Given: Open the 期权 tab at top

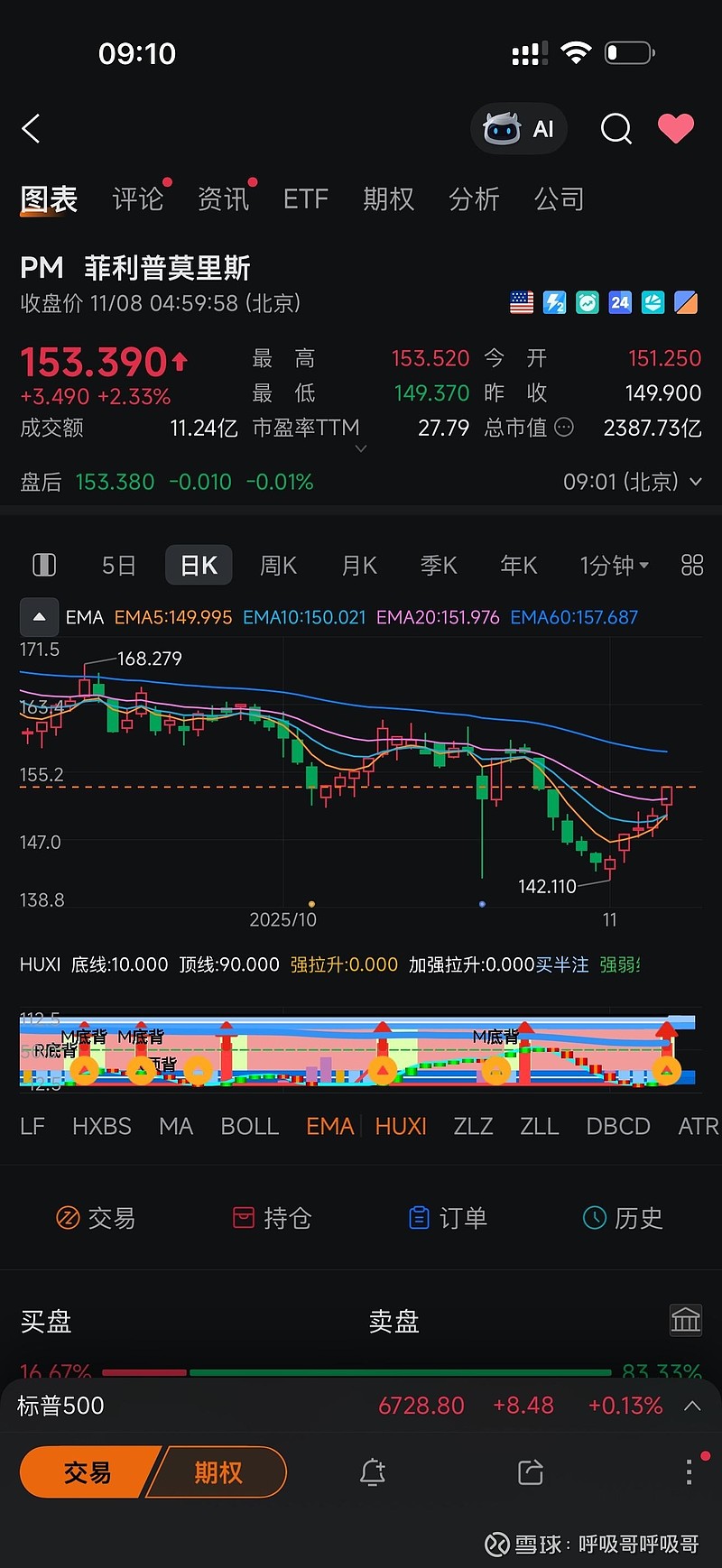Looking at the screenshot, I should (x=388, y=198).
